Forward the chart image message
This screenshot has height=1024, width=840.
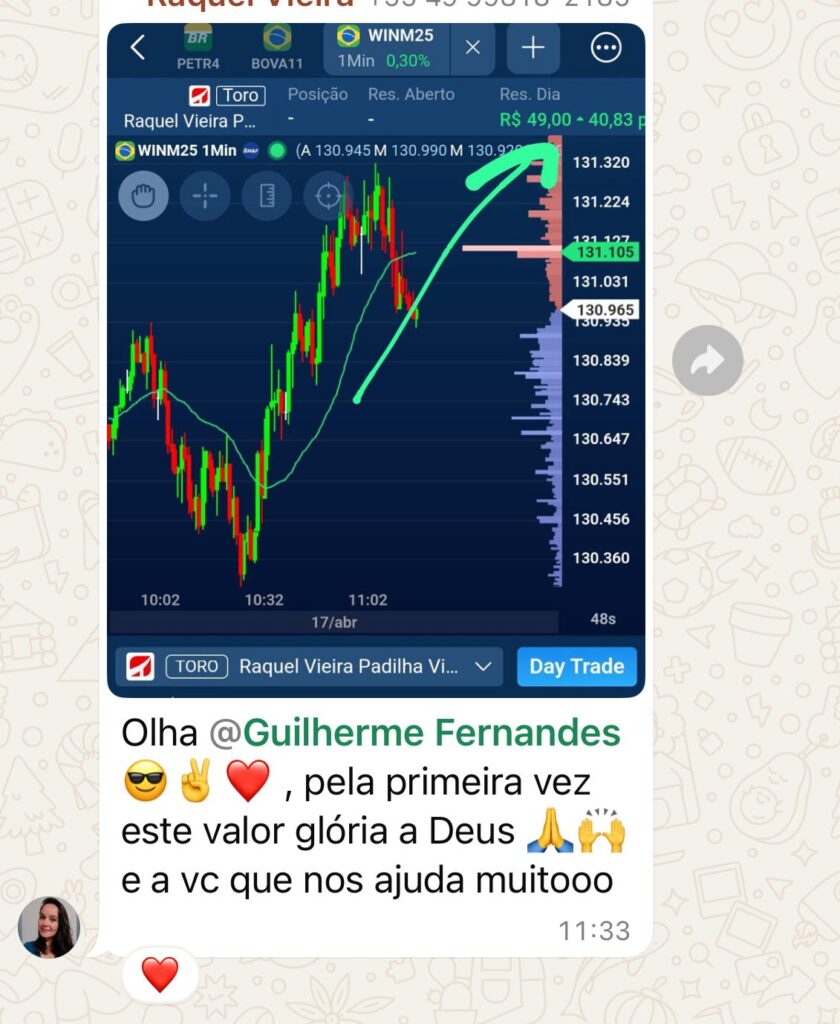click(707, 360)
